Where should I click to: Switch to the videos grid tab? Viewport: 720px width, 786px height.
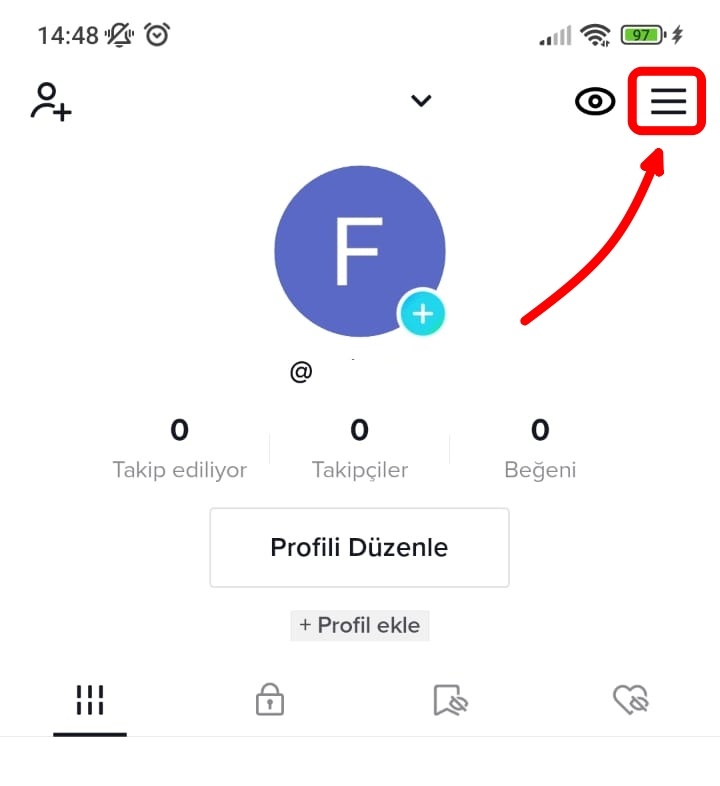(x=90, y=700)
